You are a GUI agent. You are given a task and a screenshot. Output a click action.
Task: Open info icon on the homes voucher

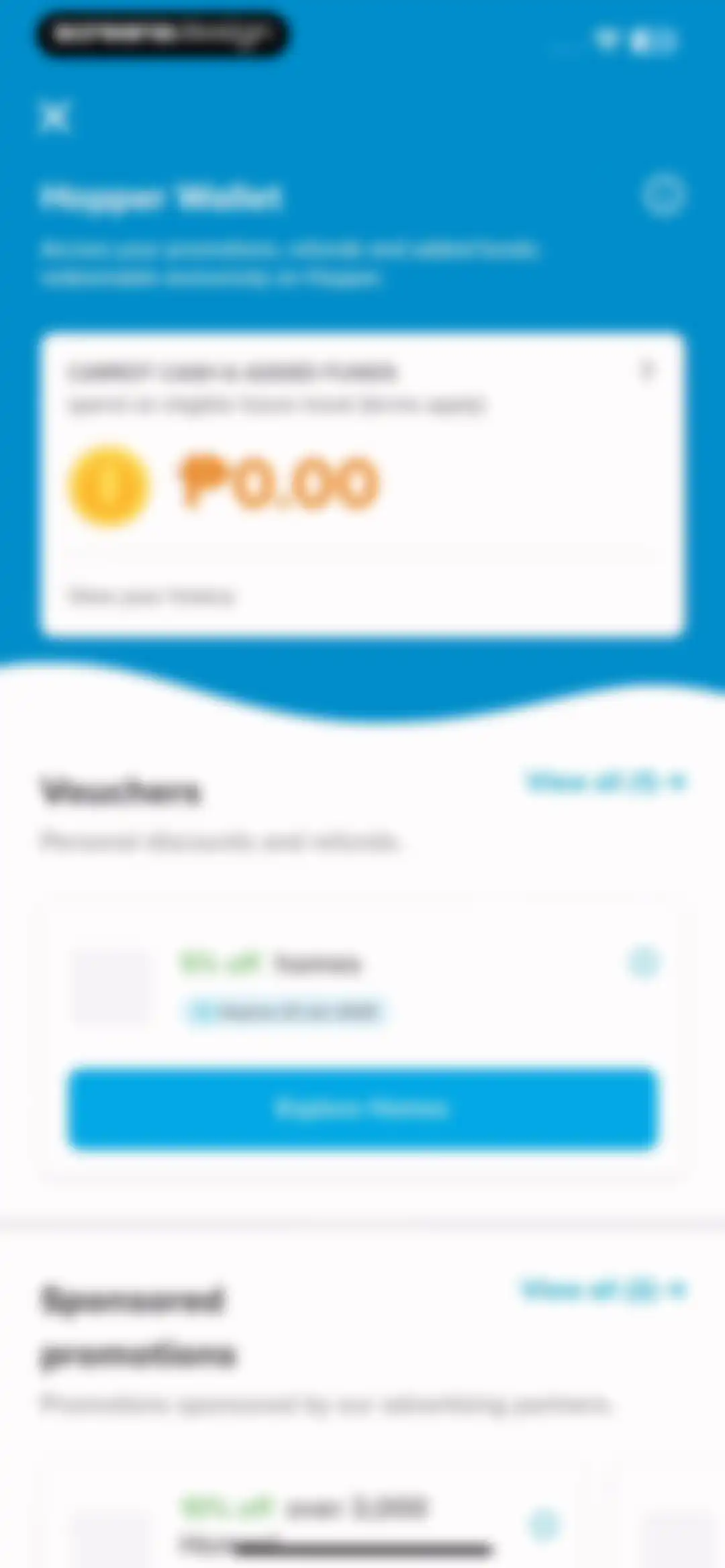[644, 963]
